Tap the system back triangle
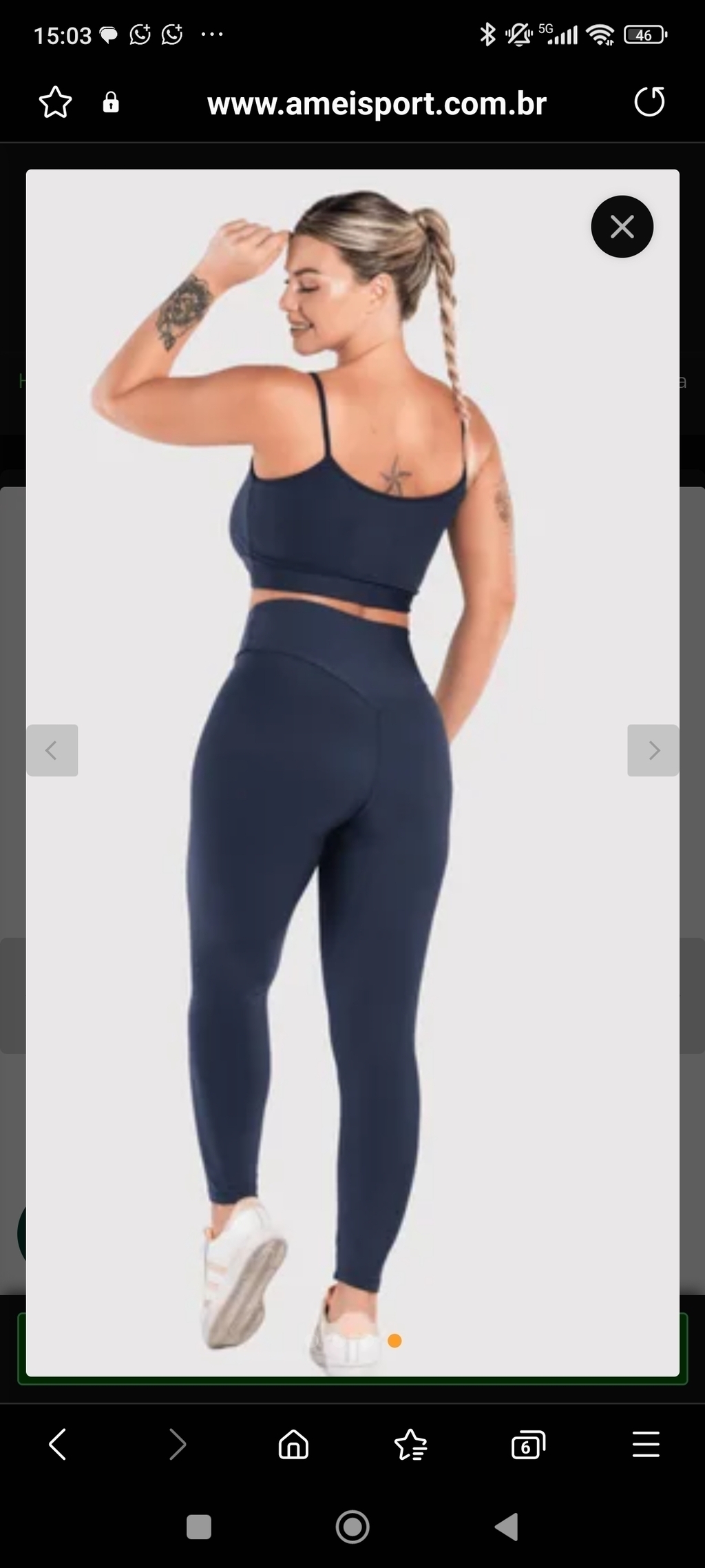 point(507,1527)
